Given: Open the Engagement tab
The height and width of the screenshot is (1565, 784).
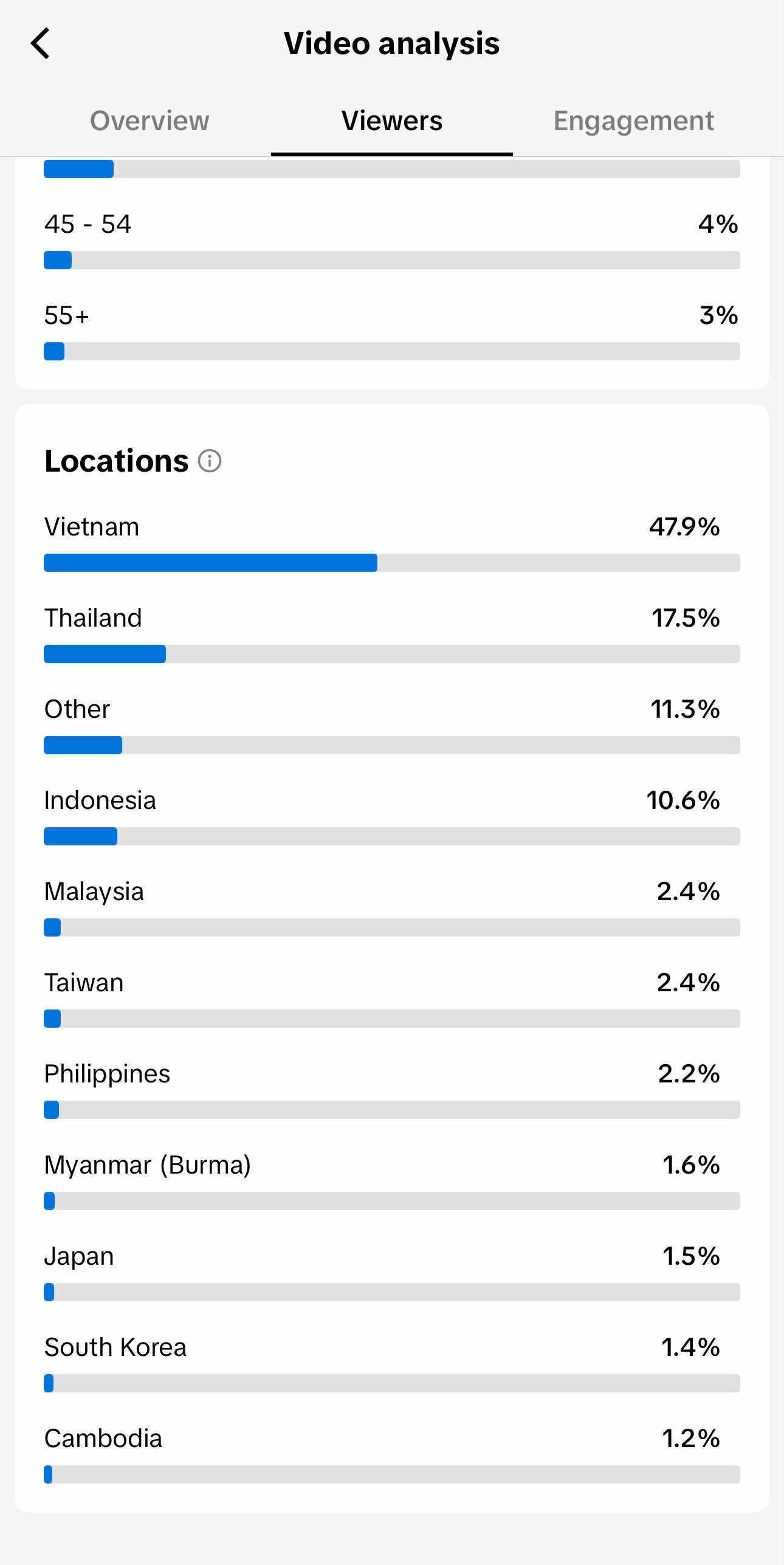Looking at the screenshot, I should (633, 121).
